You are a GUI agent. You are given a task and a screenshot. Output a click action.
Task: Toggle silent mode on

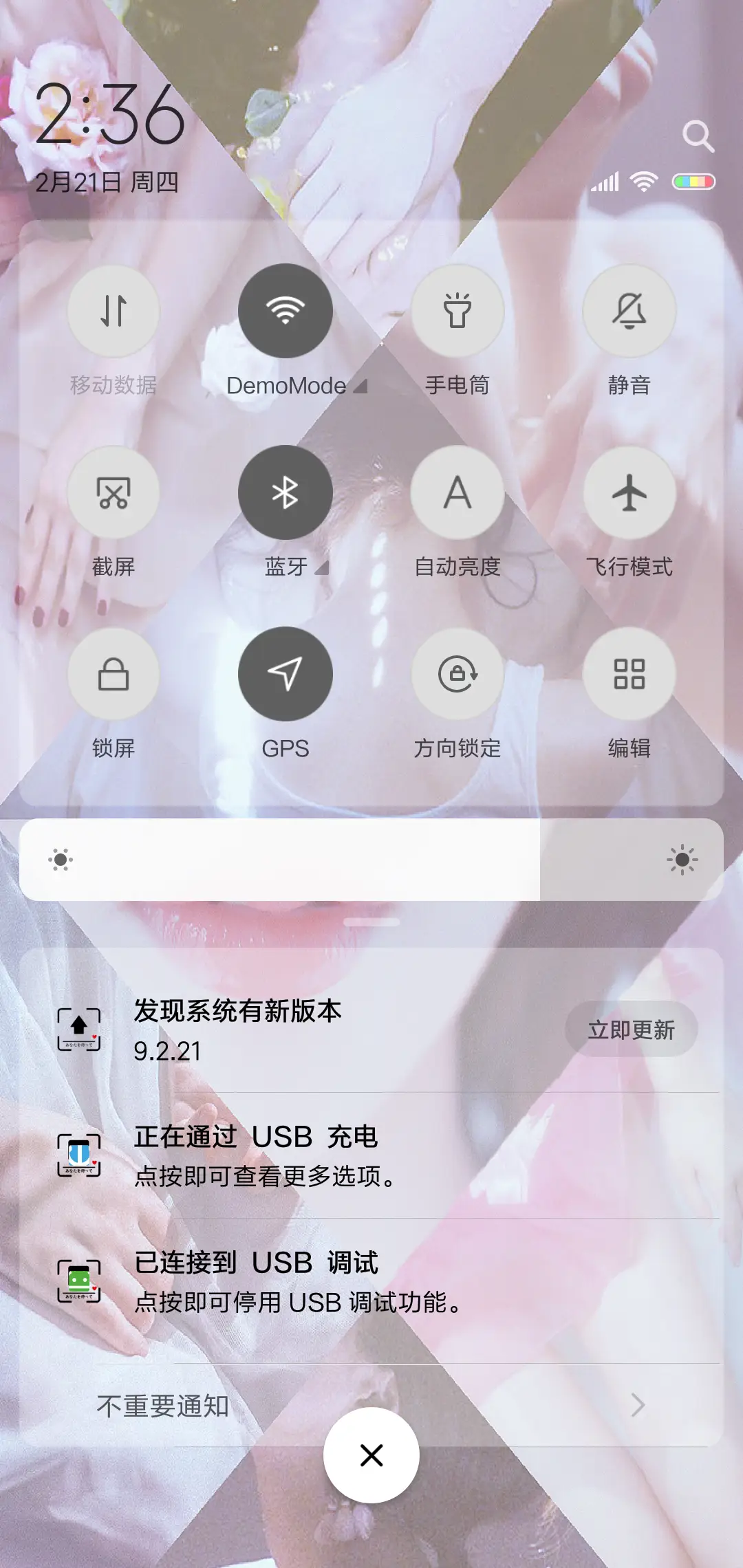pos(629,312)
